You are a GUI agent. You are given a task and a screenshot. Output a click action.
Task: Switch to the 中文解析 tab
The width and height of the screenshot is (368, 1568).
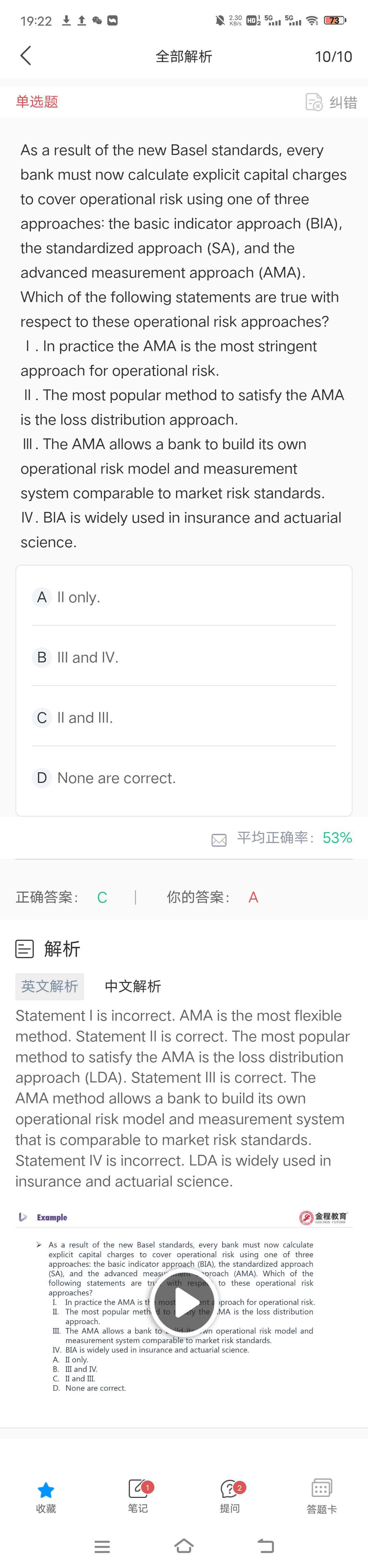tap(133, 986)
